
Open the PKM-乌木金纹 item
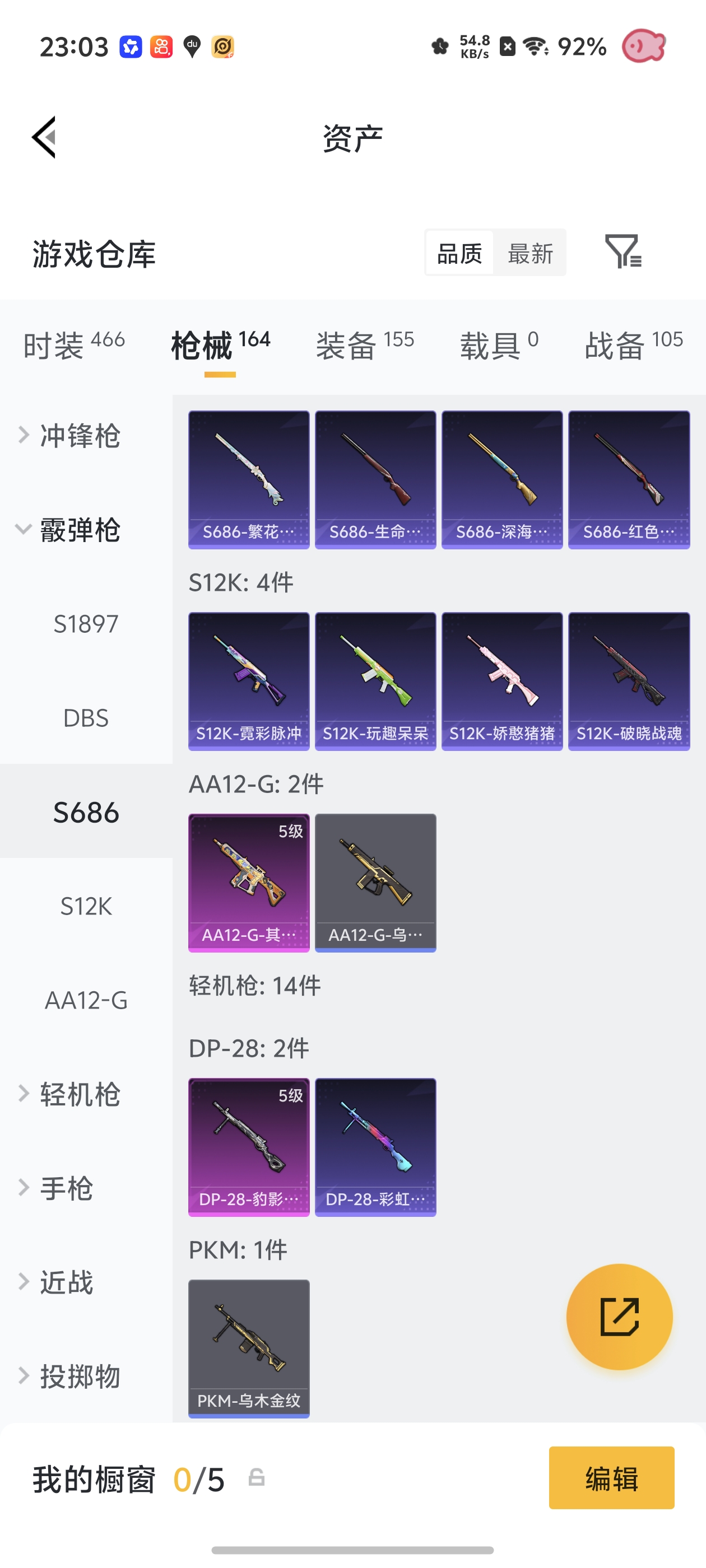coord(249,1348)
